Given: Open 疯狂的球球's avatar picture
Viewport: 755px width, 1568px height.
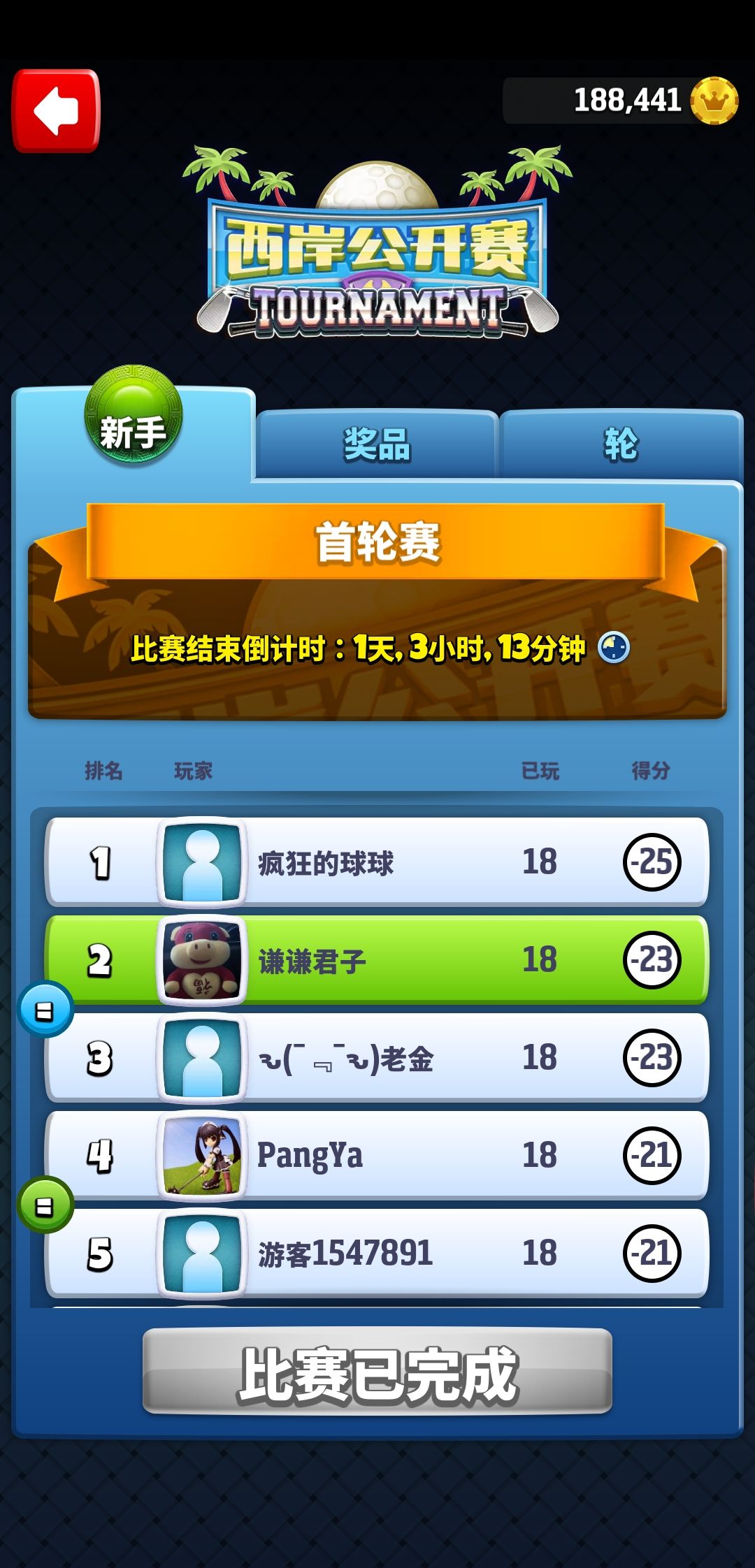Looking at the screenshot, I should pyautogui.click(x=203, y=860).
